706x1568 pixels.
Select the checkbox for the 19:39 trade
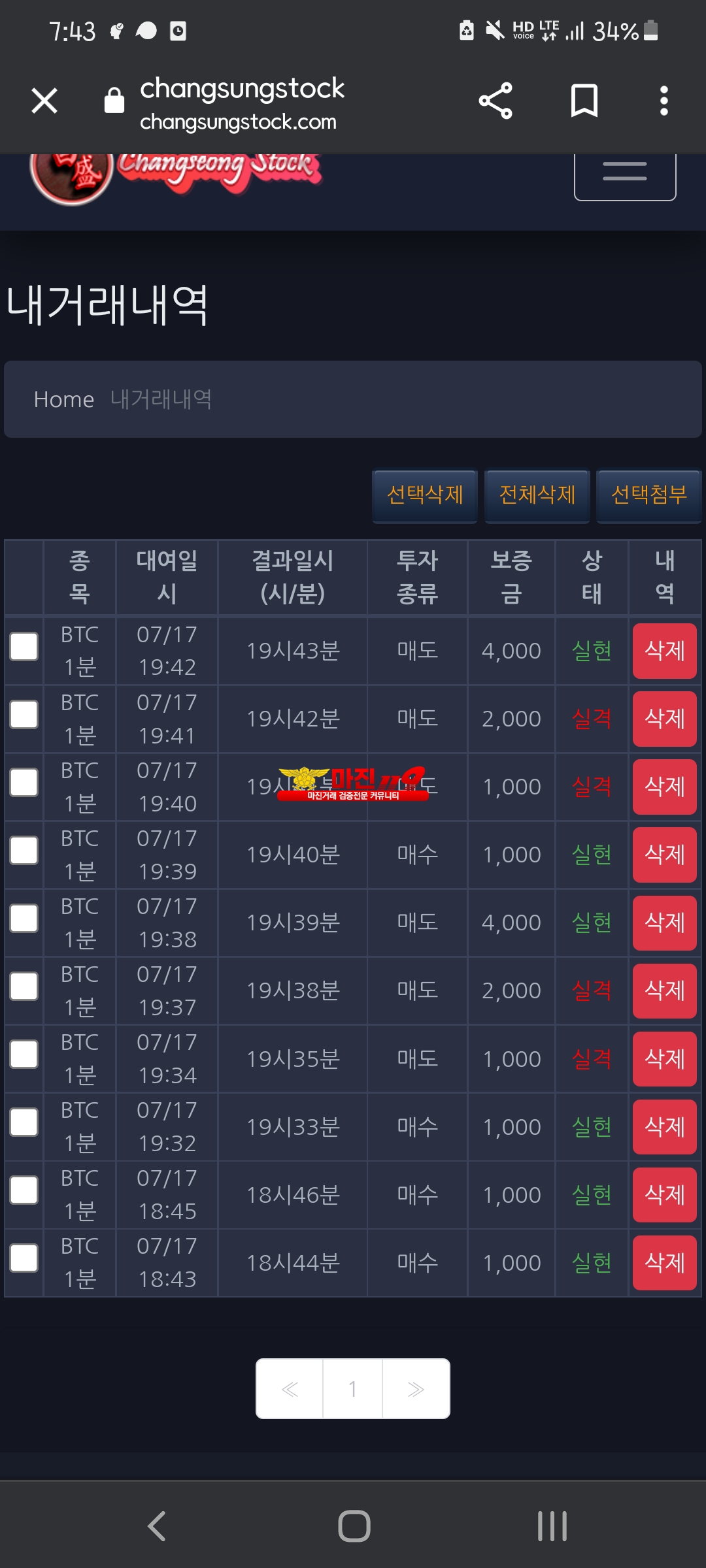coord(24,851)
